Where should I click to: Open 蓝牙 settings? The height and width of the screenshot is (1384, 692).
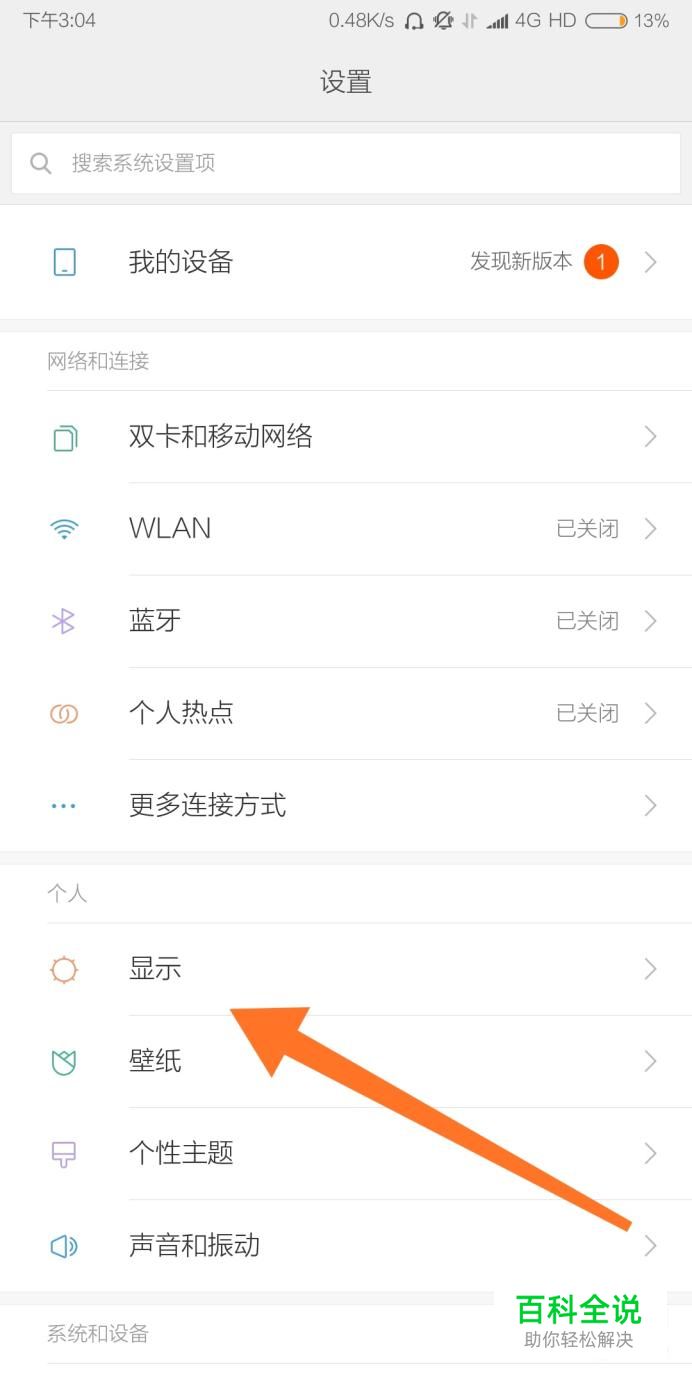point(346,621)
